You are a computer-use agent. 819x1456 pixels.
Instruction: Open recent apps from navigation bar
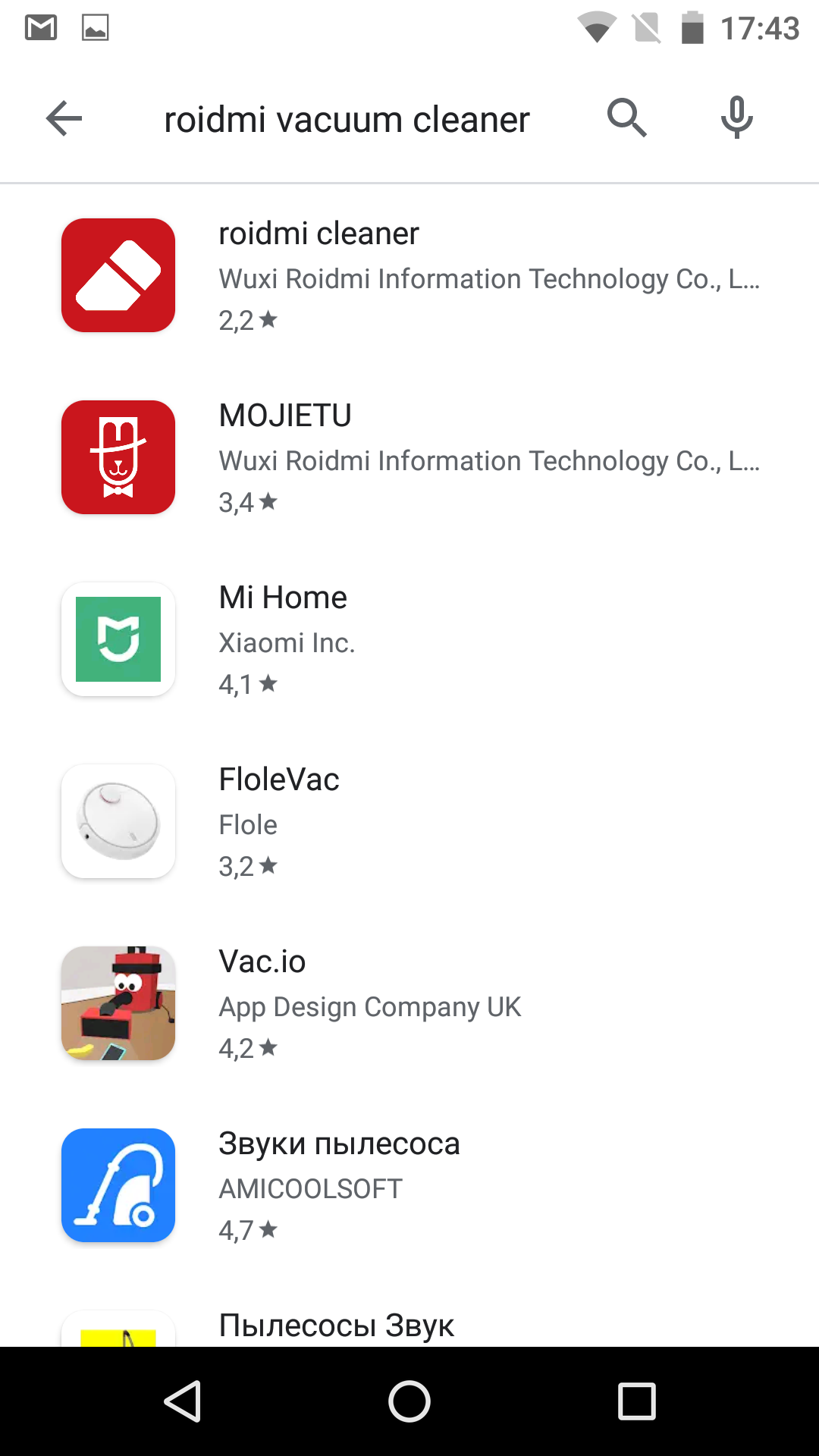(x=636, y=1401)
